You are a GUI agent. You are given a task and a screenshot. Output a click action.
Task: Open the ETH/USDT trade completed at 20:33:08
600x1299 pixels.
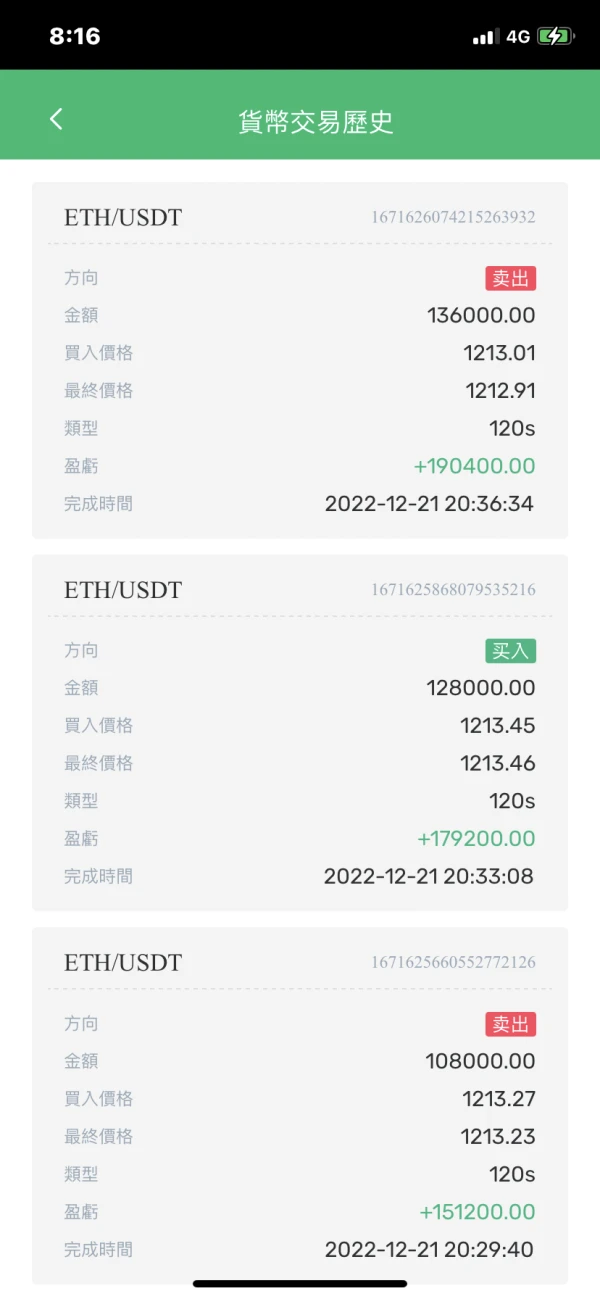point(300,732)
